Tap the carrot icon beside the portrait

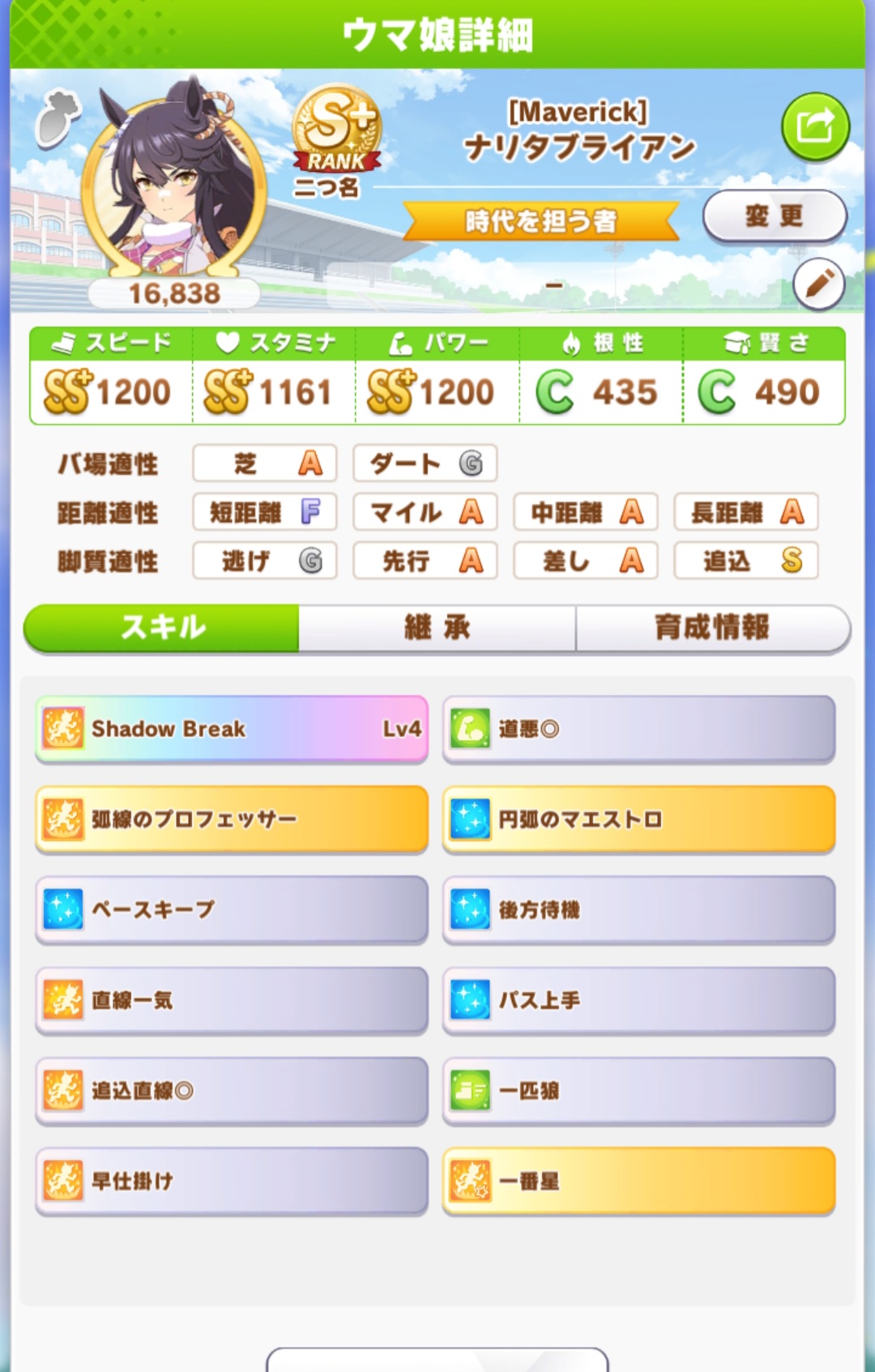point(58,118)
